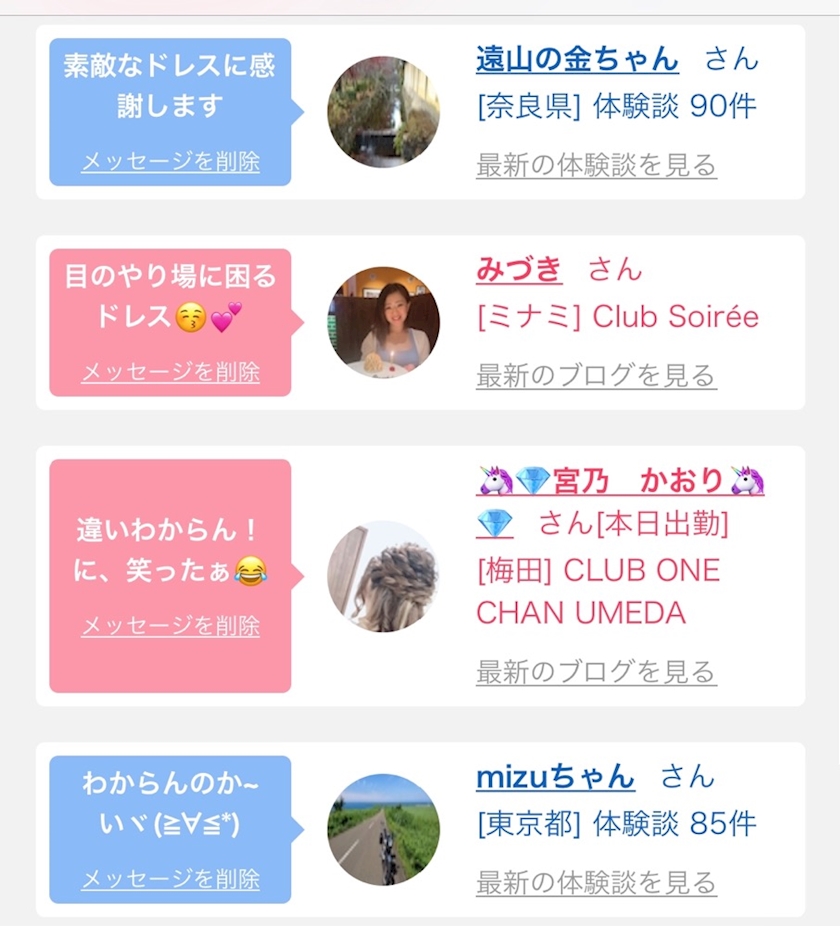Open 遠山の金ちゃん's profile link
The width and height of the screenshot is (840, 926).
(577, 59)
